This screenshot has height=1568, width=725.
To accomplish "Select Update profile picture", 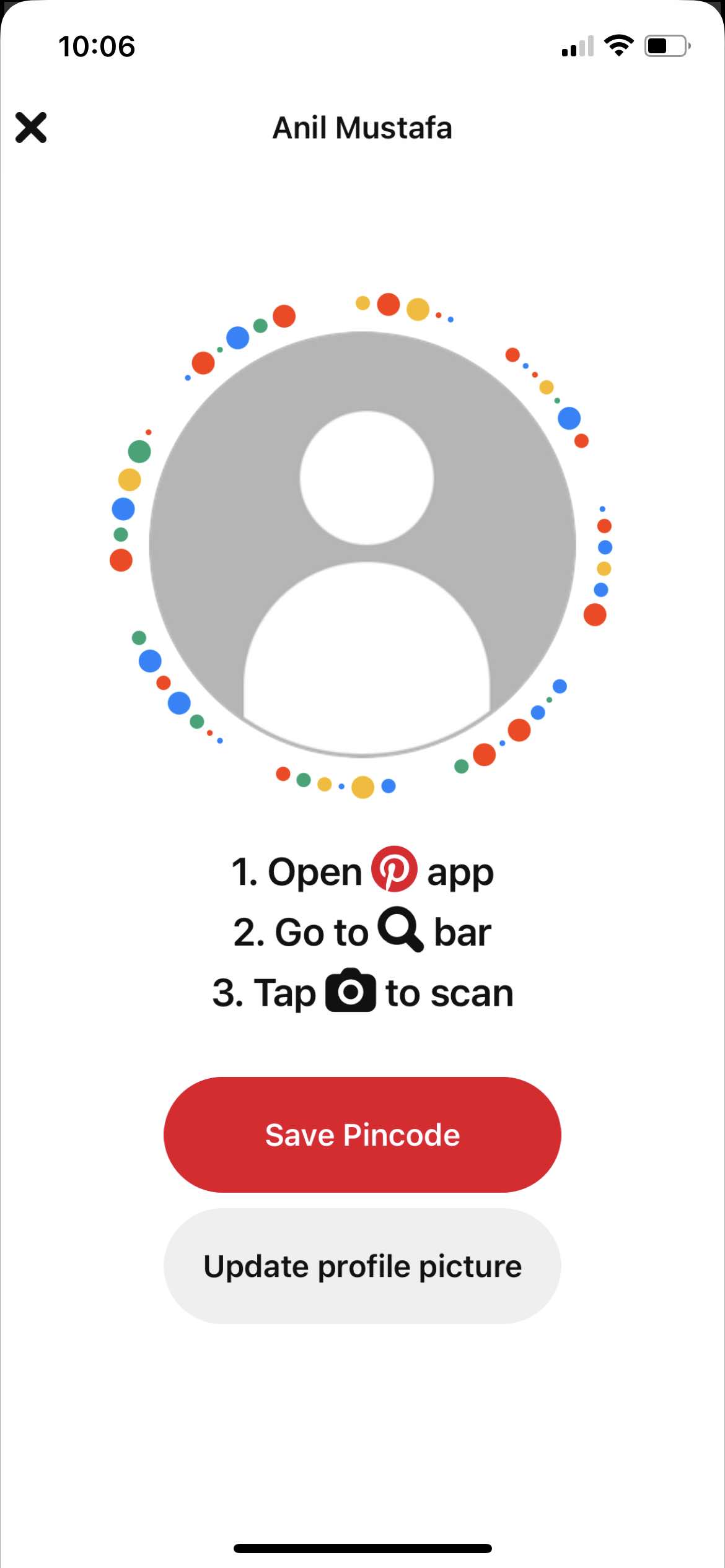I will tap(362, 1266).
